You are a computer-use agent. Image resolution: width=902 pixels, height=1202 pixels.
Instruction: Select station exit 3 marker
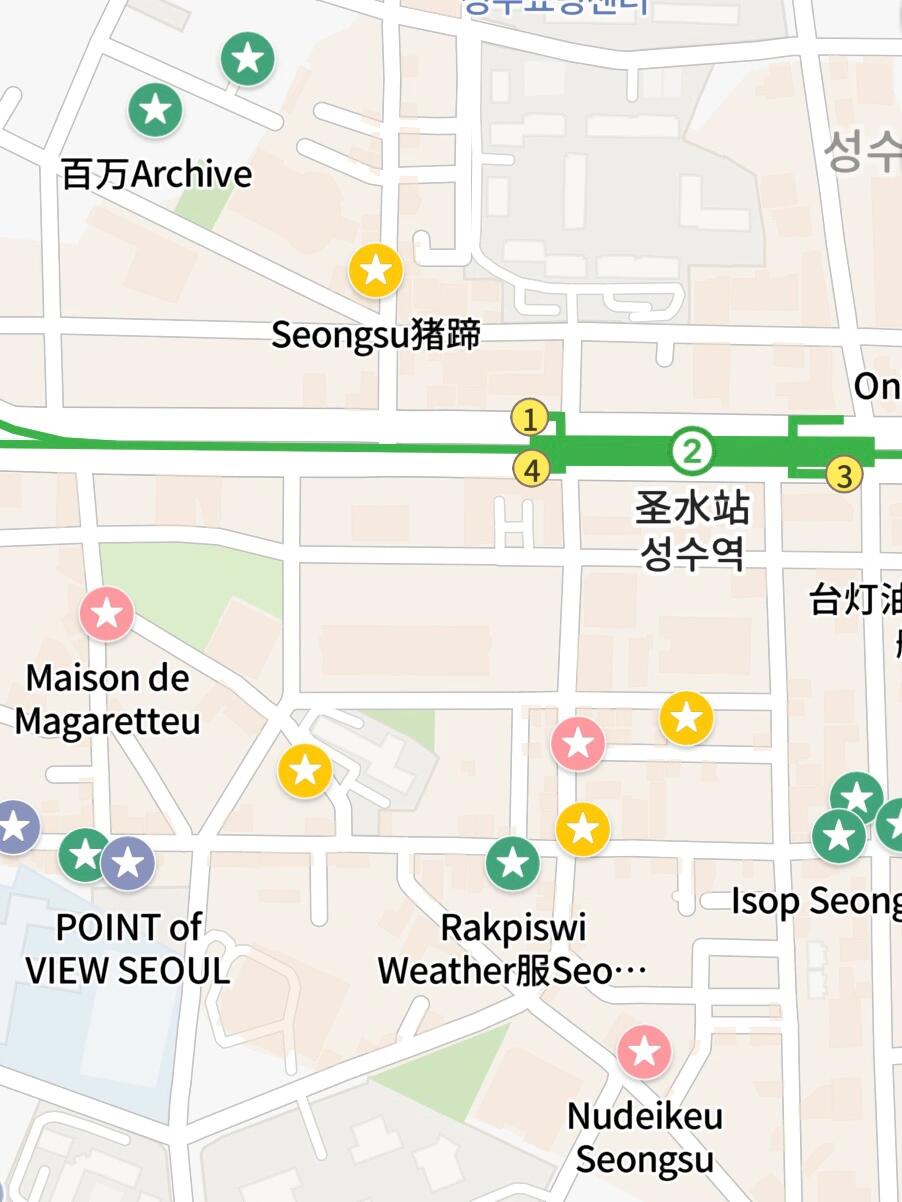pos(844,475)
